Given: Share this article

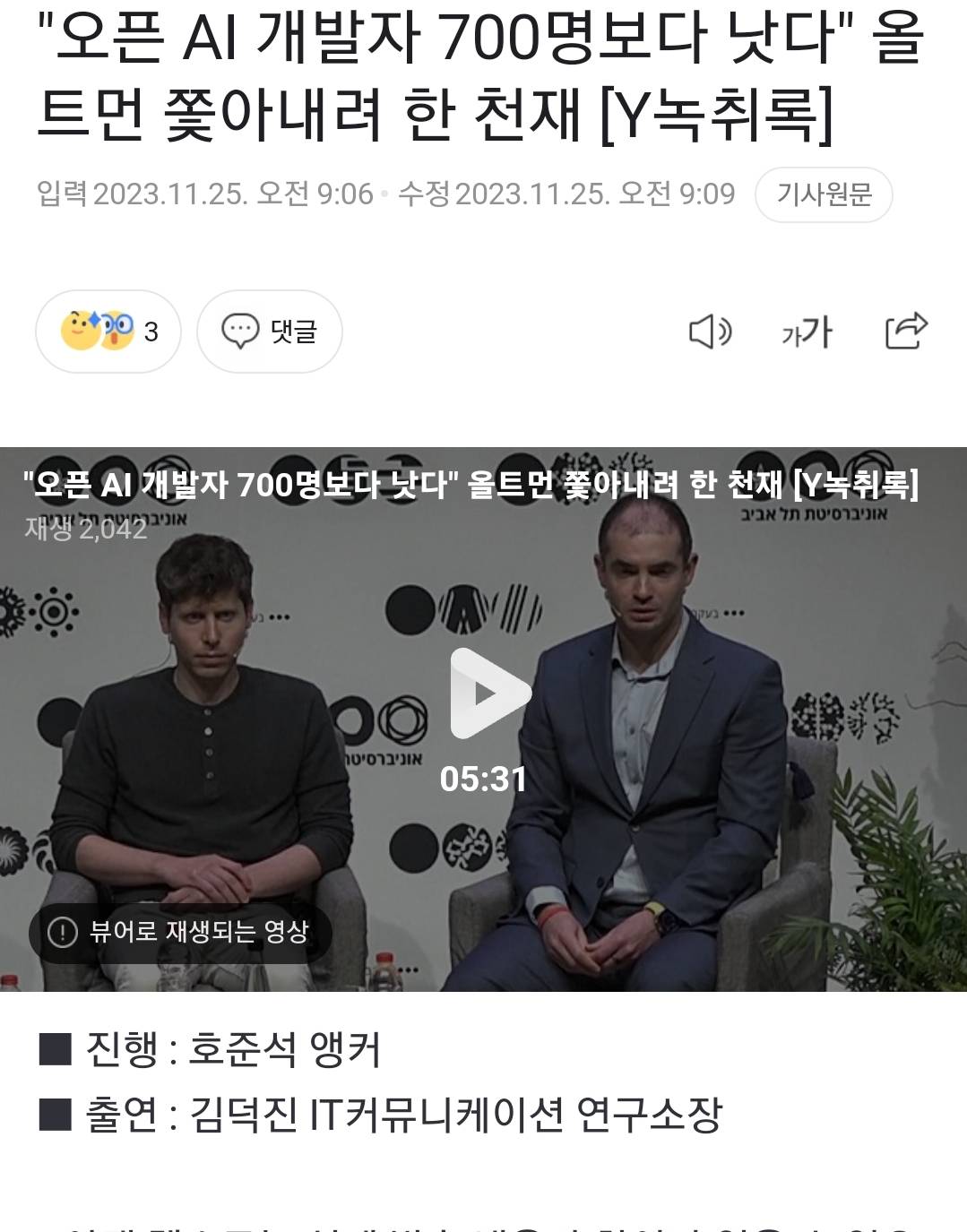Looking at the screenshot, I should tap(905, 331).
